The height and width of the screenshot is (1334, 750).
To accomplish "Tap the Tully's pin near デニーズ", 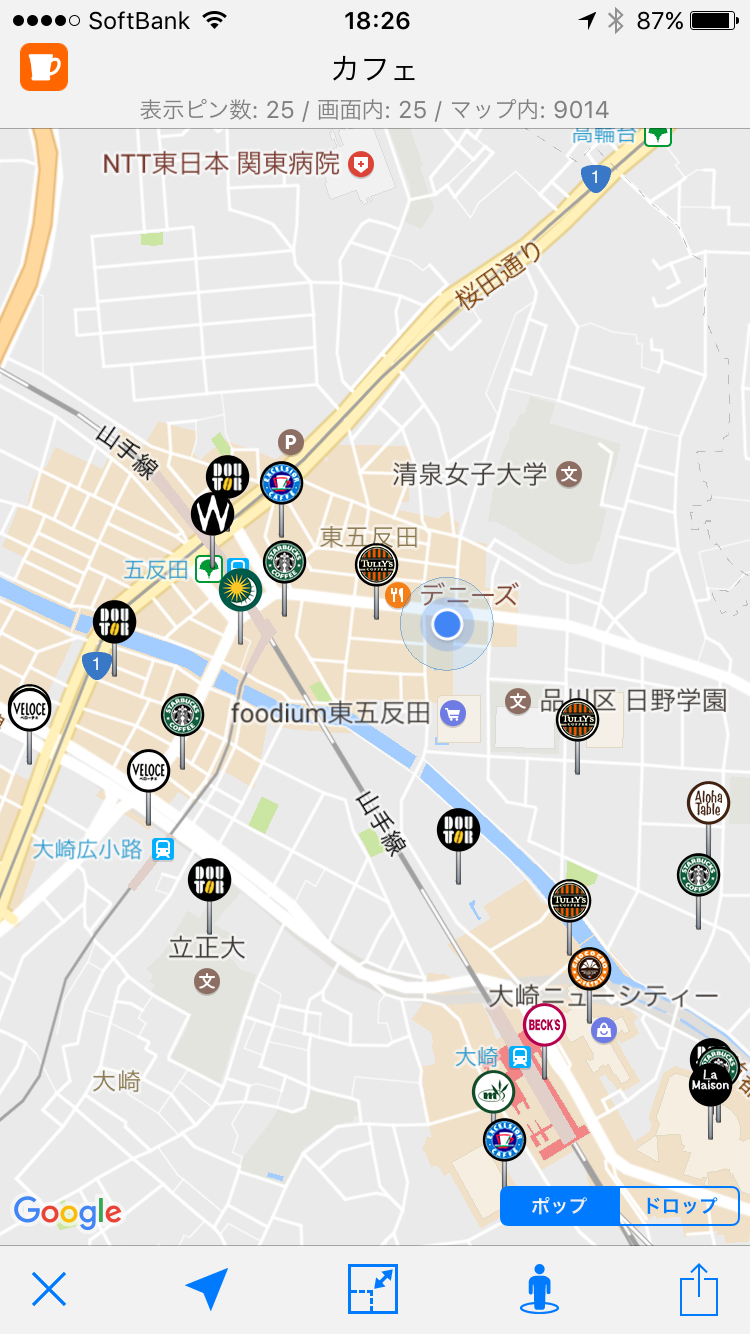I will [377, 566].
